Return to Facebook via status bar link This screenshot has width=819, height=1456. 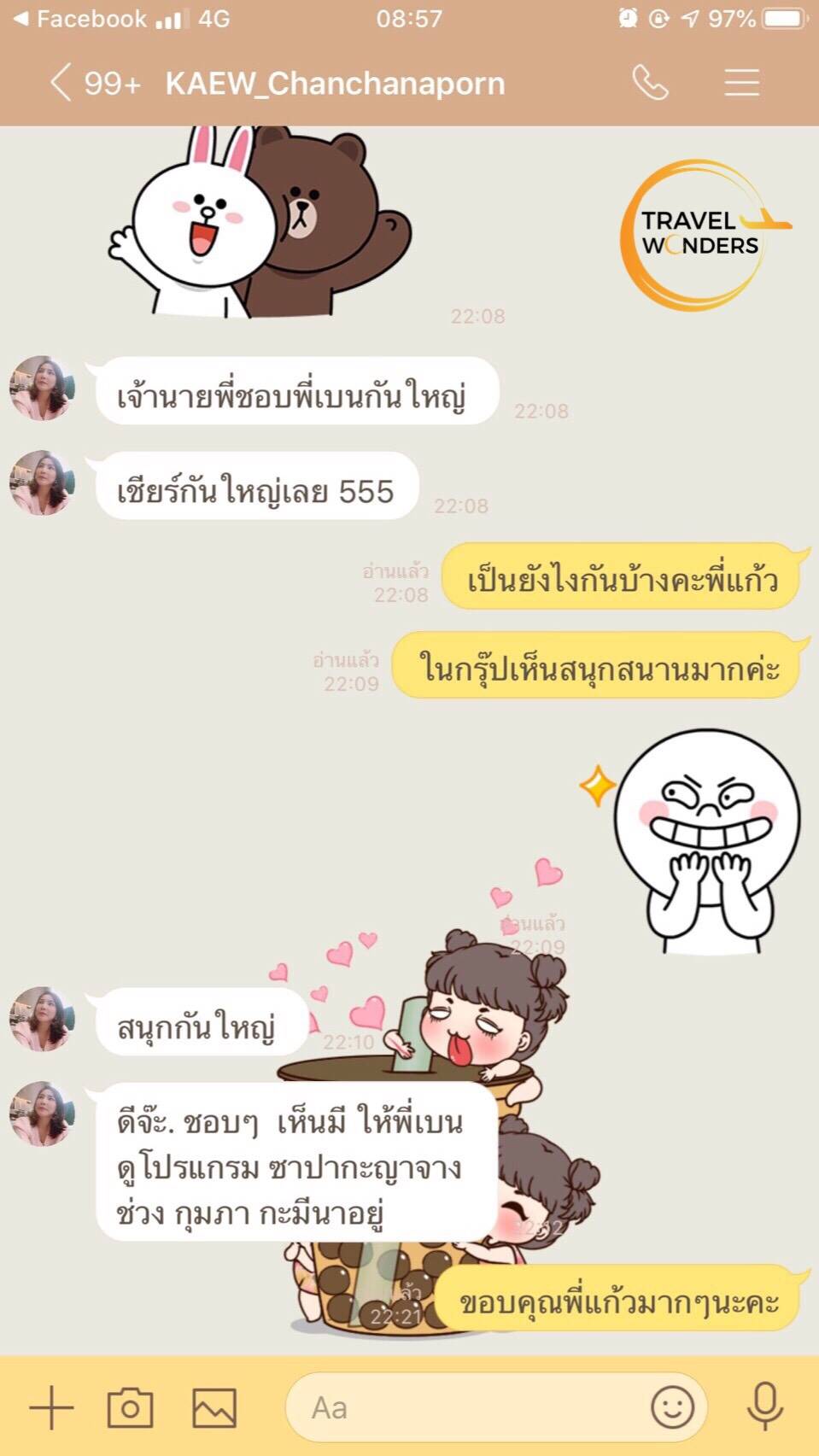click(81, 19)
